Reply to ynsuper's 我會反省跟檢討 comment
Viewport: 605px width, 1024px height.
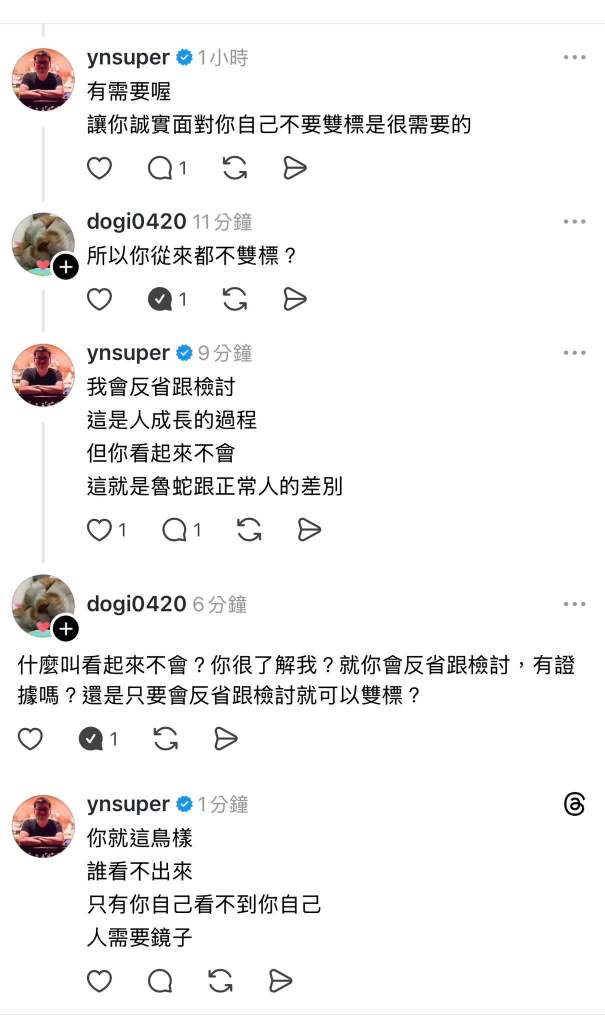175,530
